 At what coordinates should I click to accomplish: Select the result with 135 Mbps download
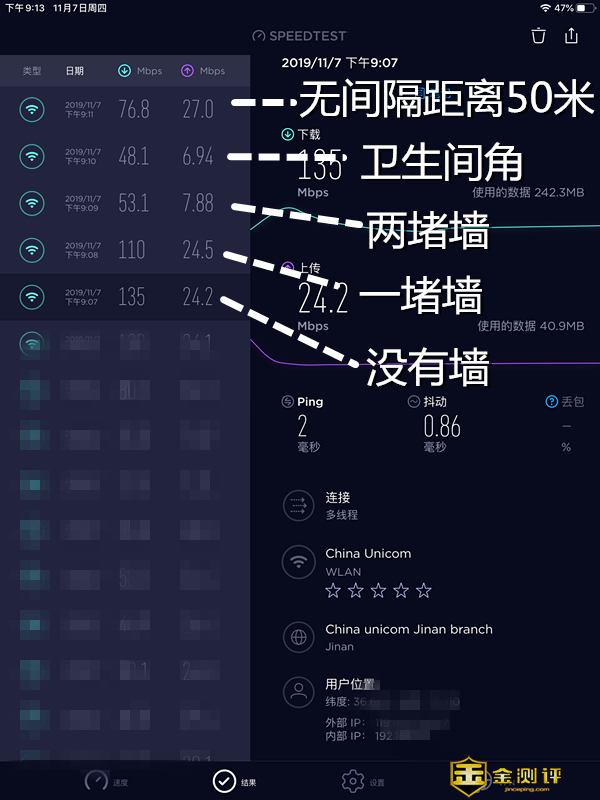tap(125, 297)
